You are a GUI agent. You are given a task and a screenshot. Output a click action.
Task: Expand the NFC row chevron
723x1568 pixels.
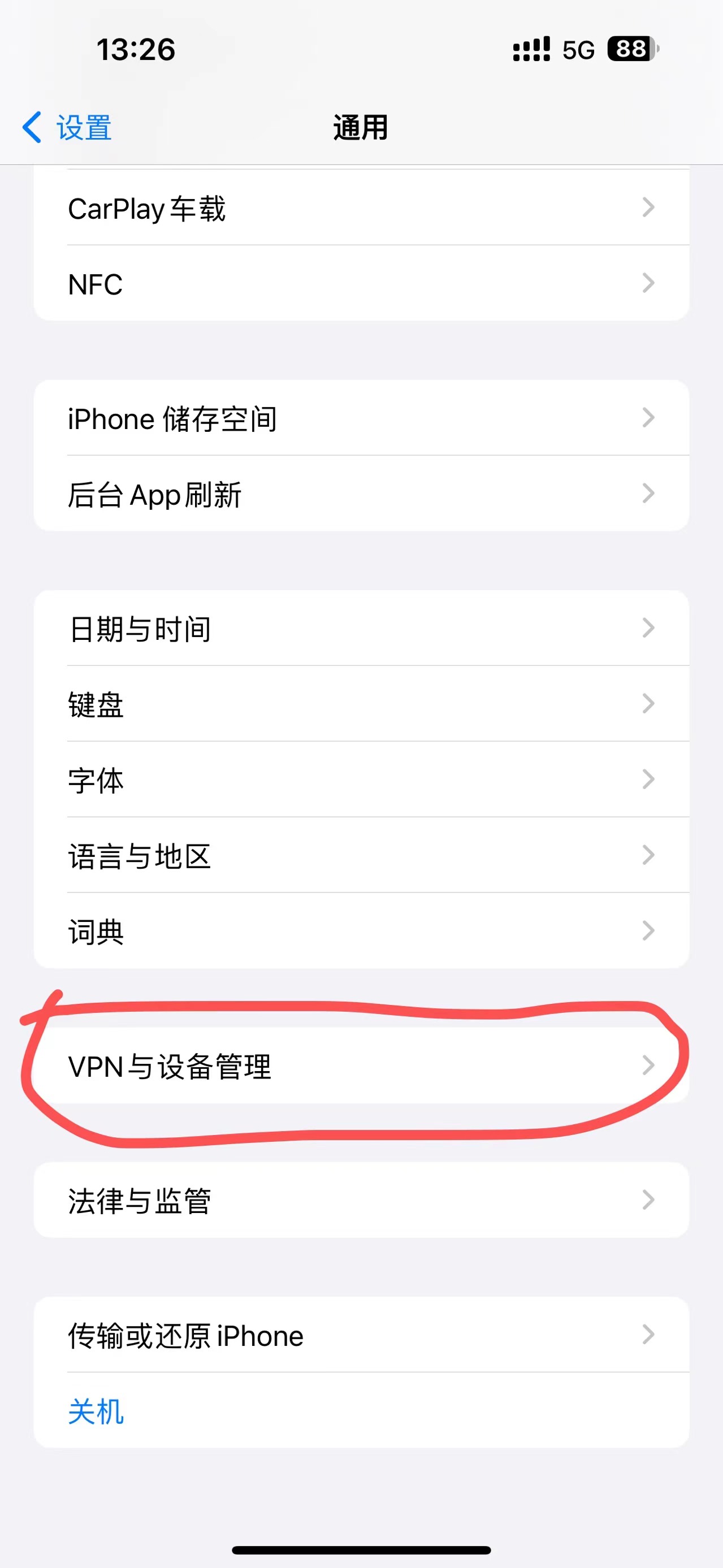coord(649,283)
